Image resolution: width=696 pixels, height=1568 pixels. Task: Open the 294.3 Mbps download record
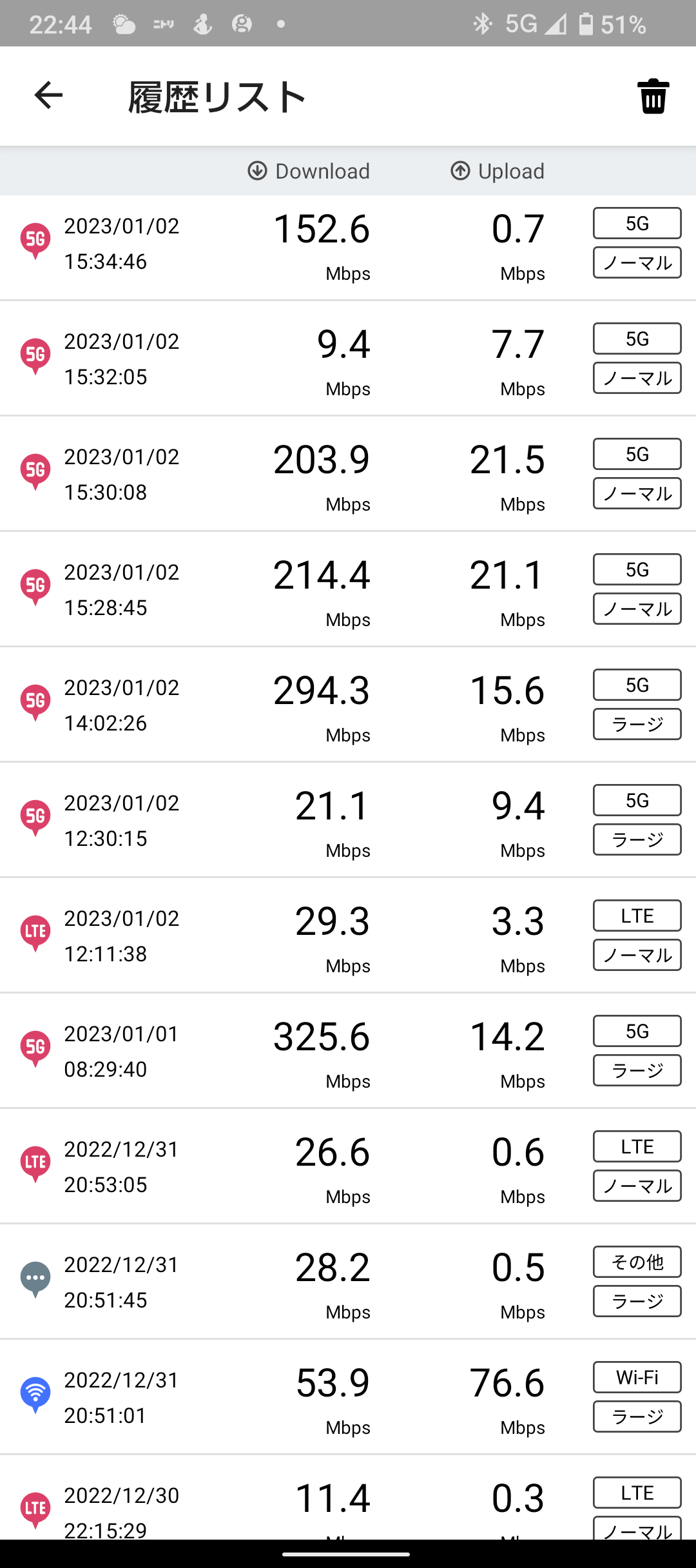pos(348,704)
